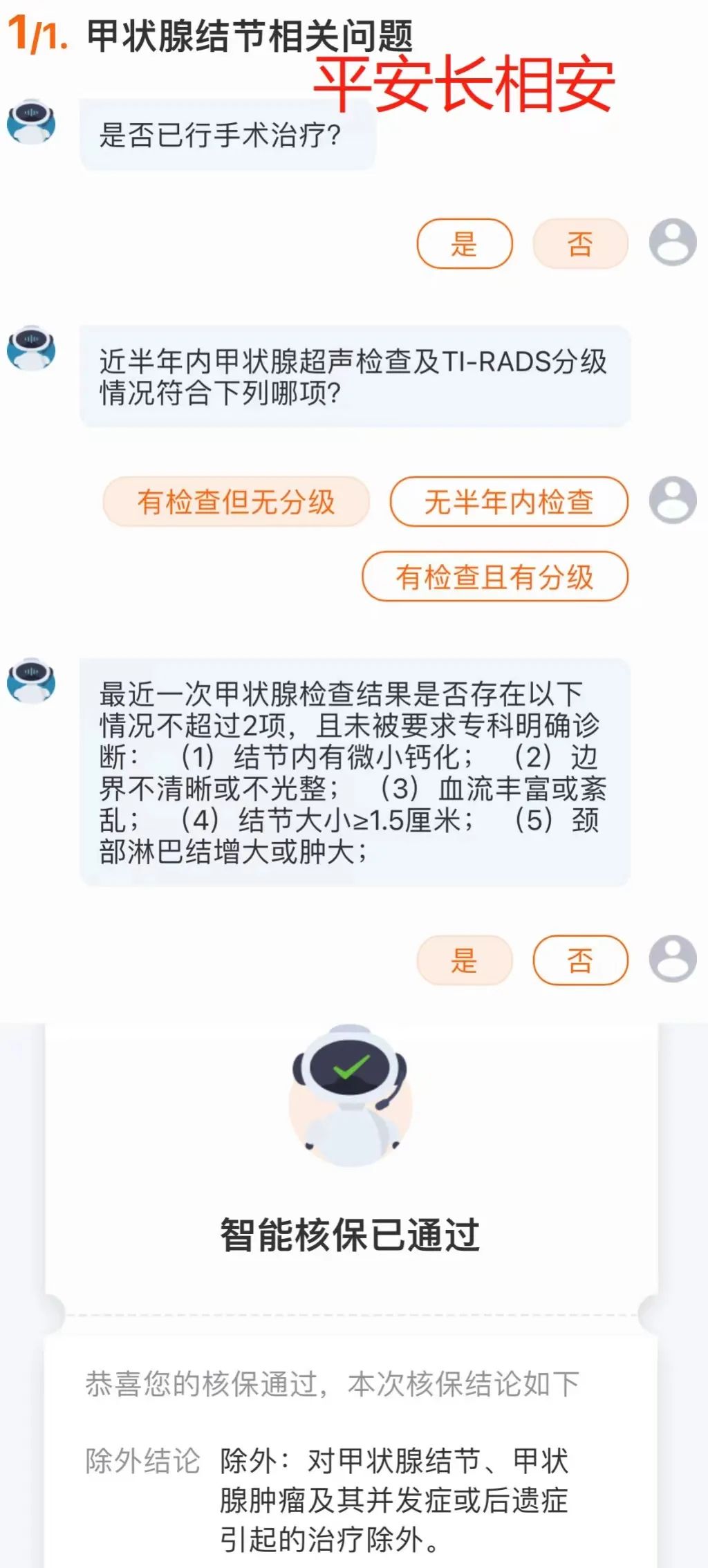Click the robot avatar beside the surgery question
The height and width of the screenshot is (1568, 708).
click(30, 121)
